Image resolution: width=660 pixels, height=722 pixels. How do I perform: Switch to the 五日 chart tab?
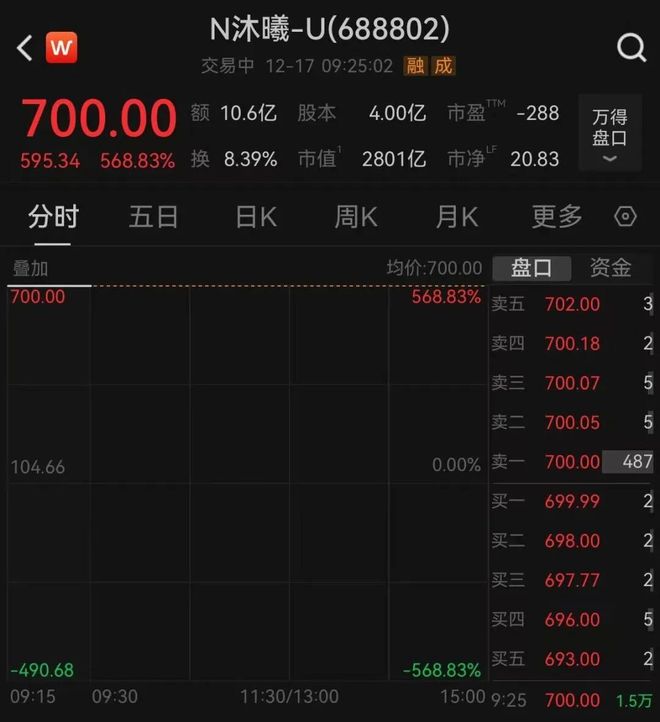153,216
